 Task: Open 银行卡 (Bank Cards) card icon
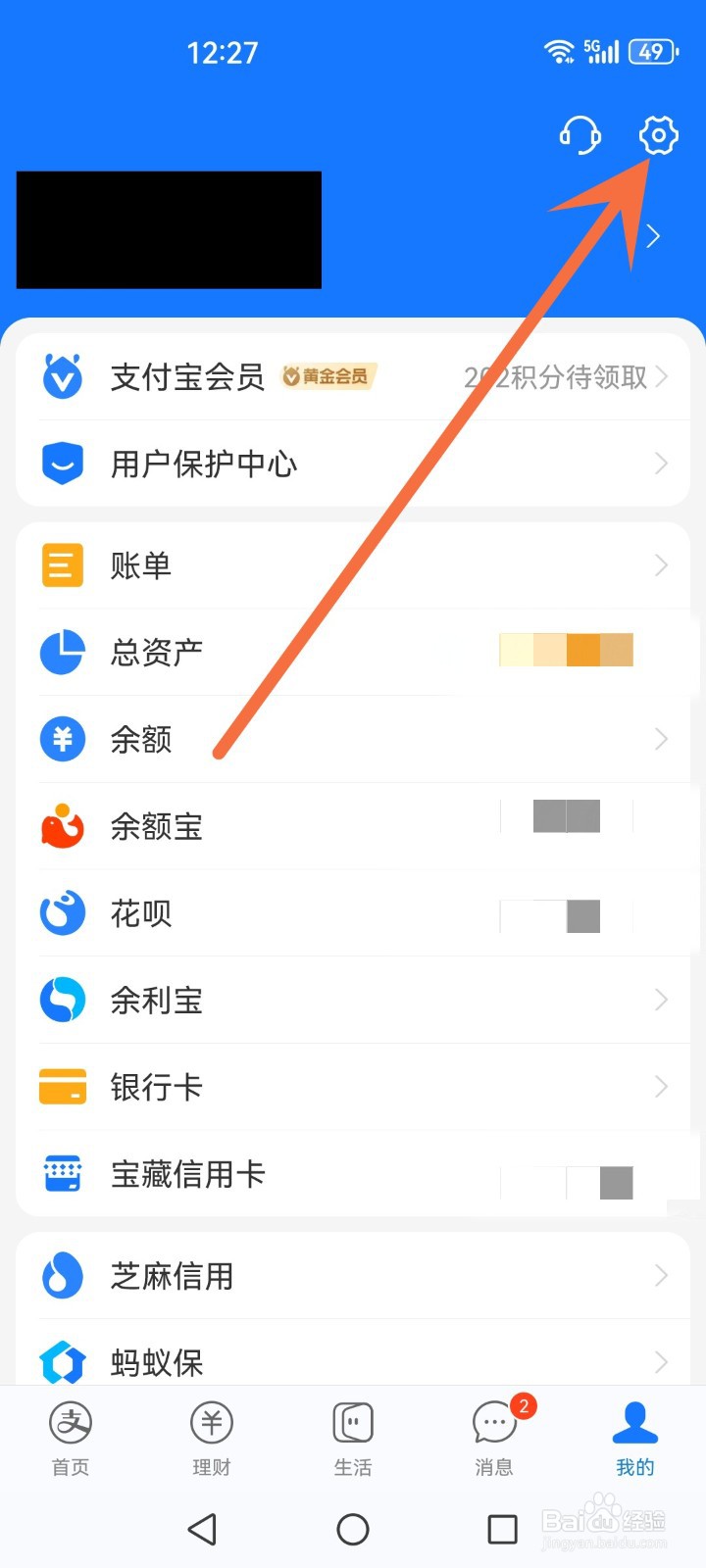(x=62, y=1087)
